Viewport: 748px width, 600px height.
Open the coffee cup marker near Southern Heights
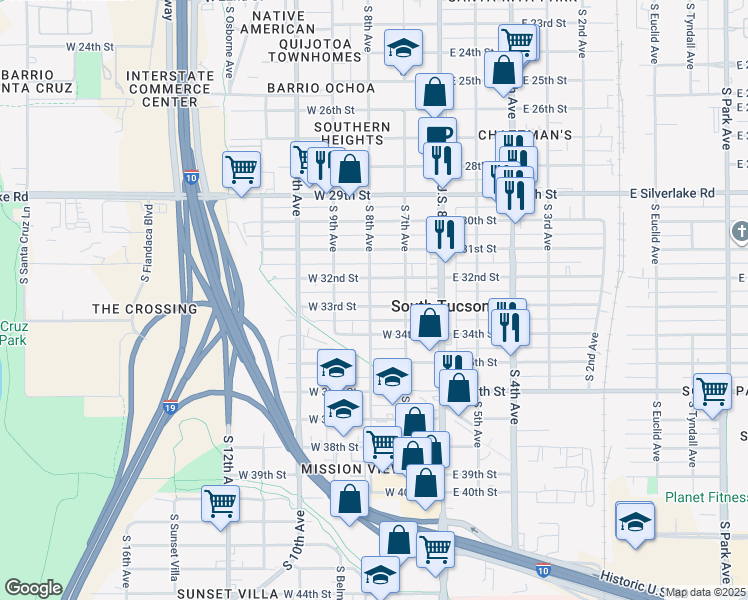[x=437, y=136]
